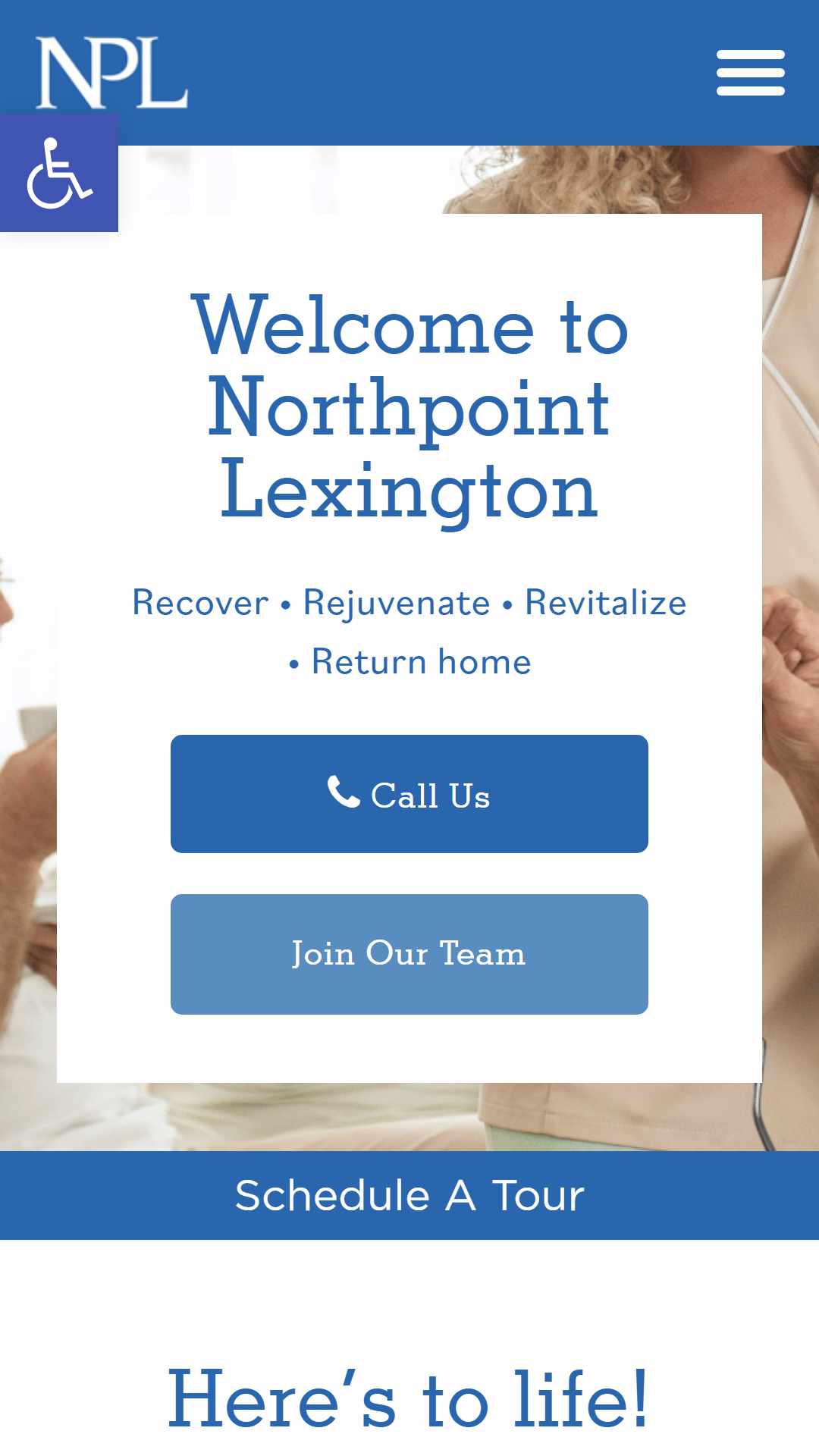The image size is (819, 1456).
Task: Open Schedule A Tour
Action: tap(409, 1195)
